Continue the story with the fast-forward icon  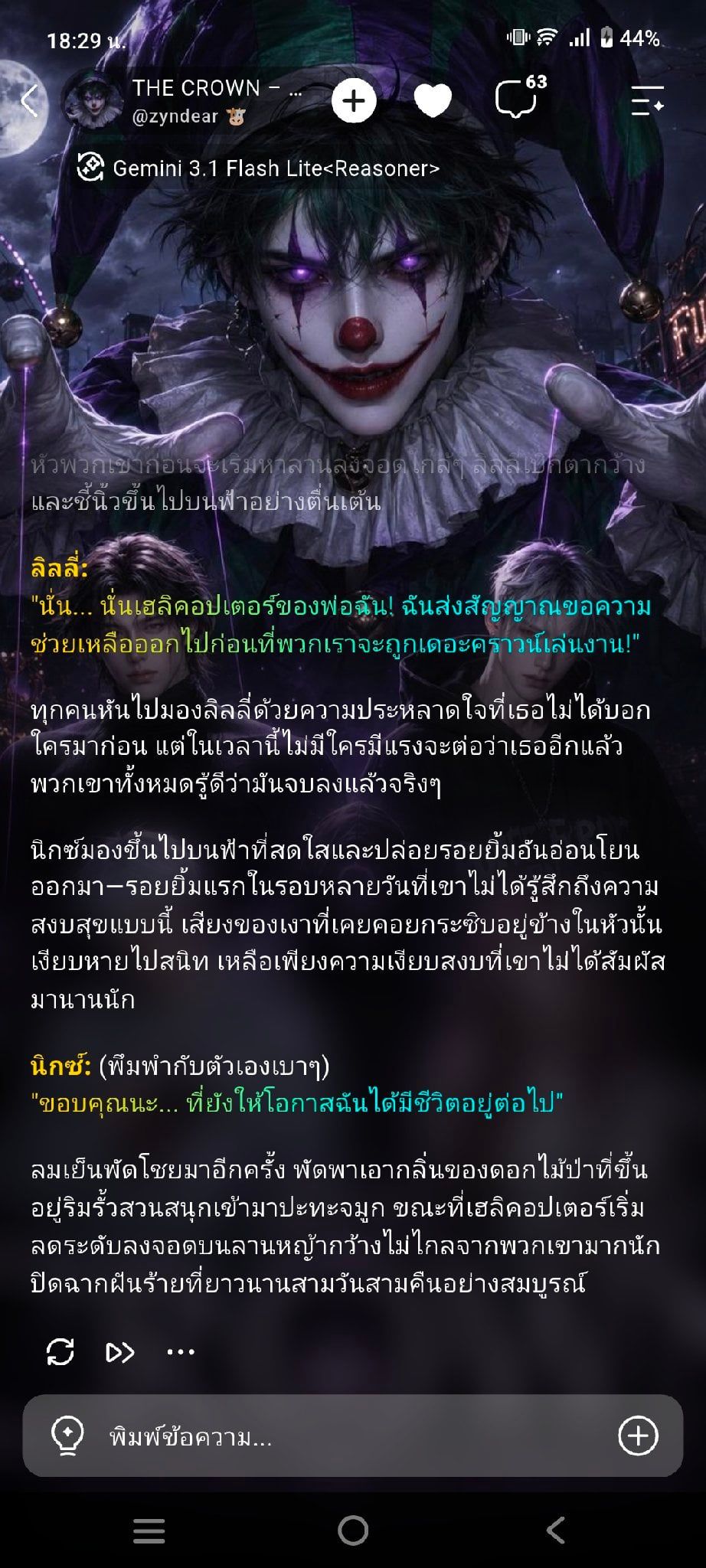point(119,1353)
